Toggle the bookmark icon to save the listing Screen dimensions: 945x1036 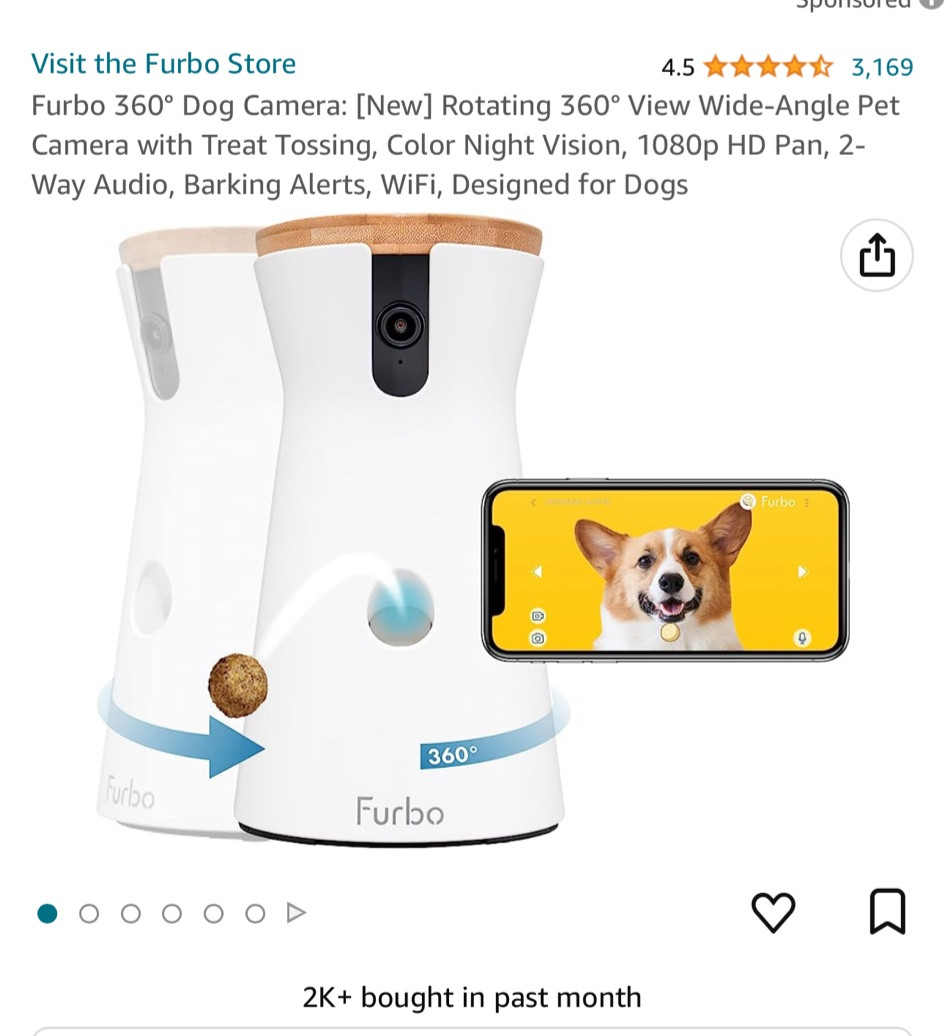[x=888, y=913]
